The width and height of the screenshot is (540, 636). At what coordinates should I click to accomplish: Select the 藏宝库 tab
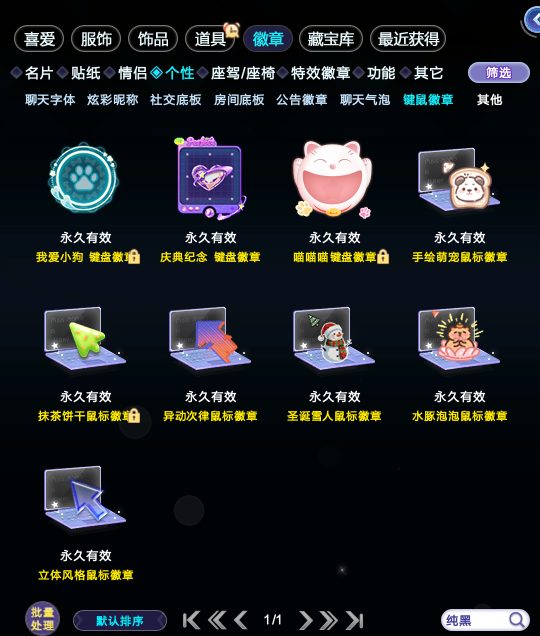click(331, 39)
